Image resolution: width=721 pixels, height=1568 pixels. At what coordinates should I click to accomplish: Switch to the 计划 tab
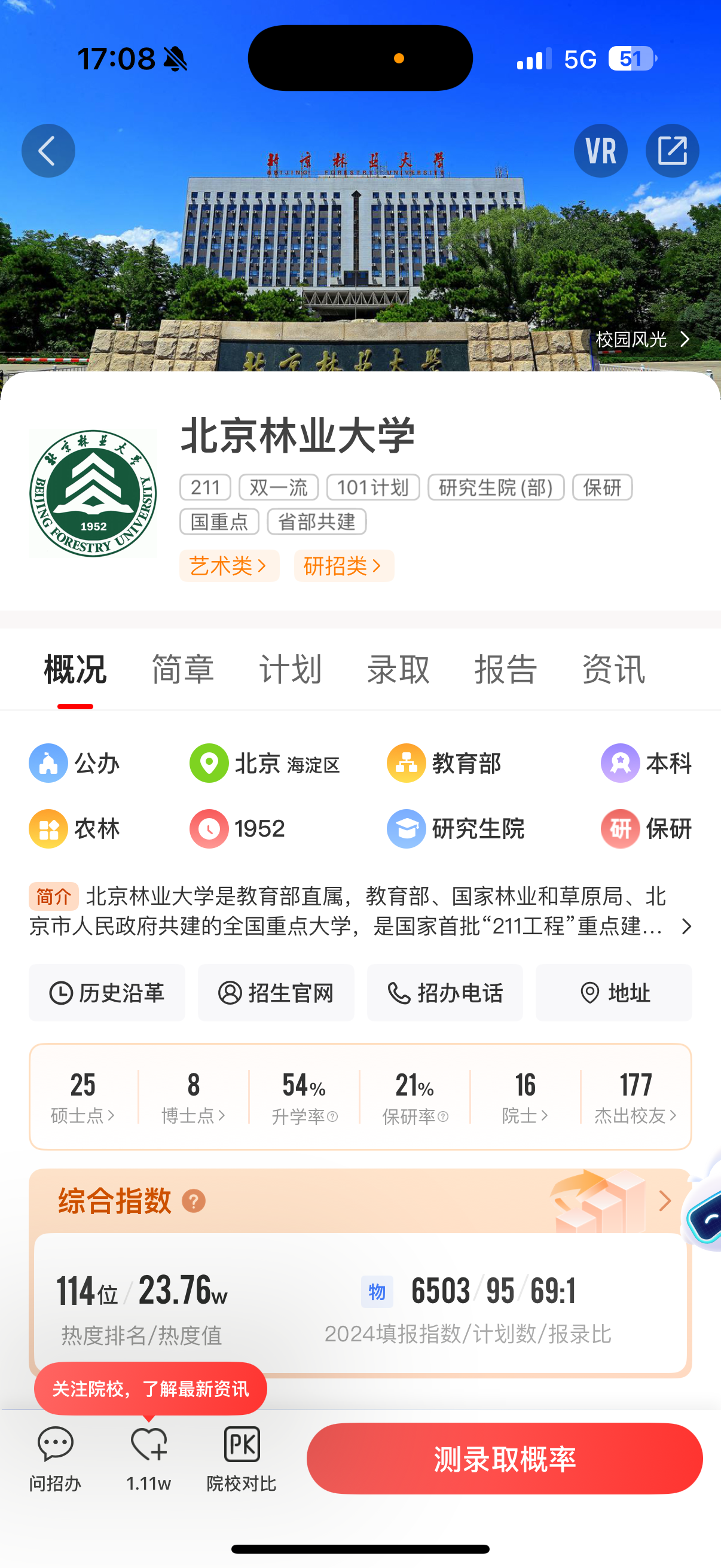click(x=290, y=670)
